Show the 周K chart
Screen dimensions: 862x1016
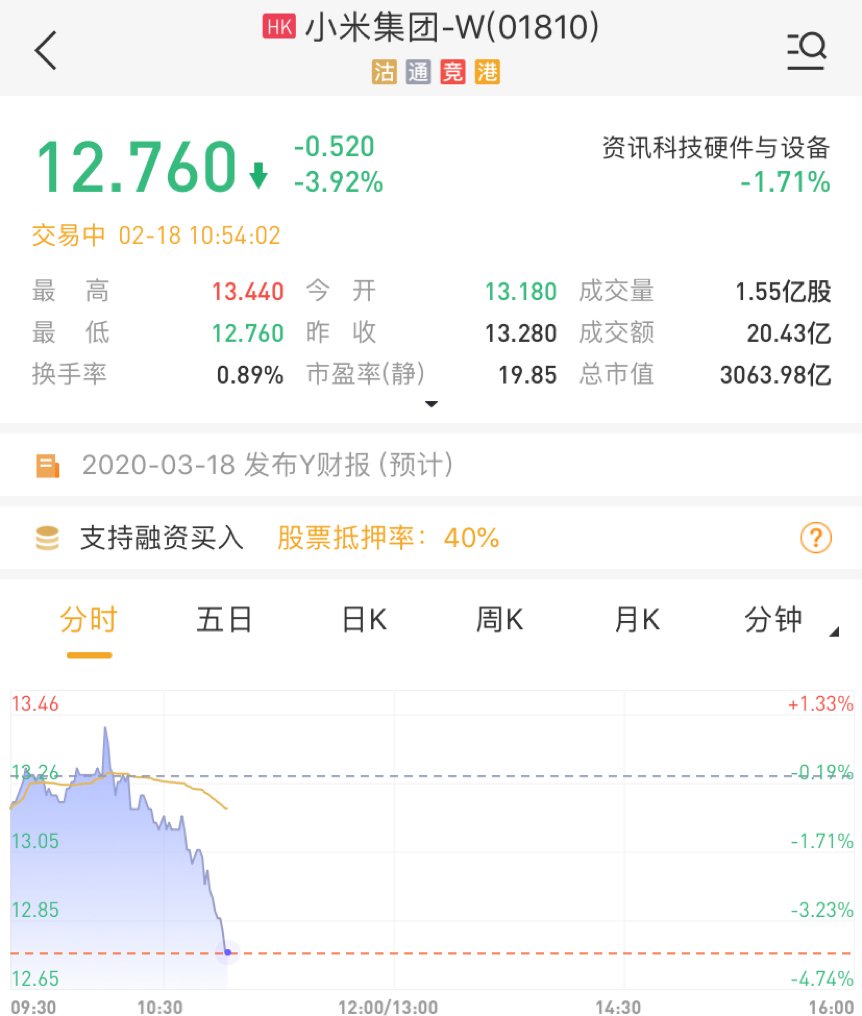tap(499, 620)
